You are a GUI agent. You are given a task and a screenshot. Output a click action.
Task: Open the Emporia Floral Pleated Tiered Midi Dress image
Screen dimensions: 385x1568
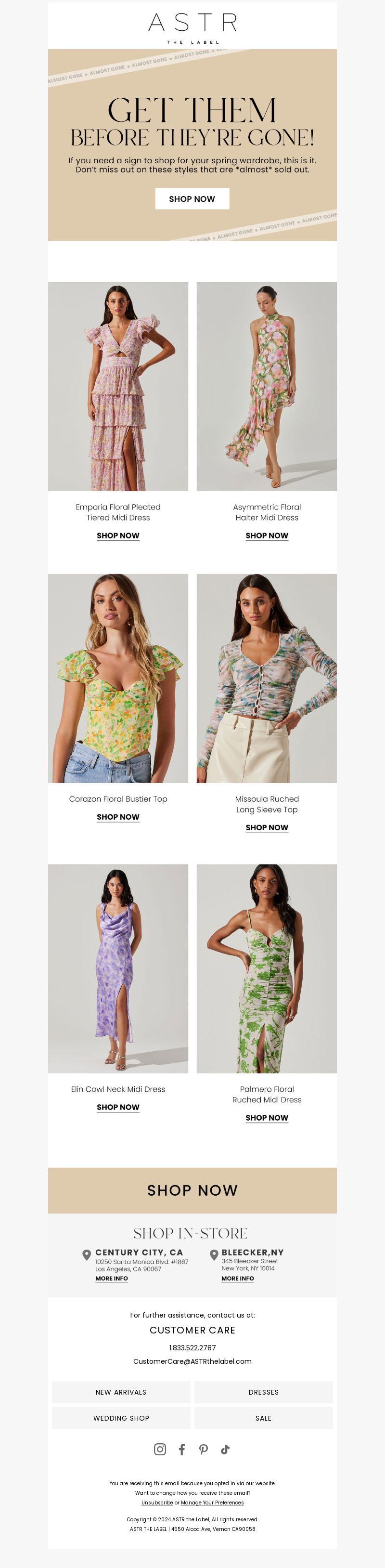(x=118, y=386)
